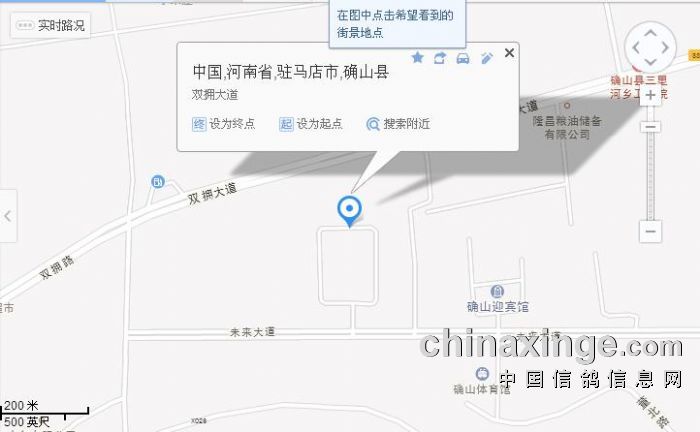Zoom in with the plus button
The image size is (700, 432).
(650, 94)
